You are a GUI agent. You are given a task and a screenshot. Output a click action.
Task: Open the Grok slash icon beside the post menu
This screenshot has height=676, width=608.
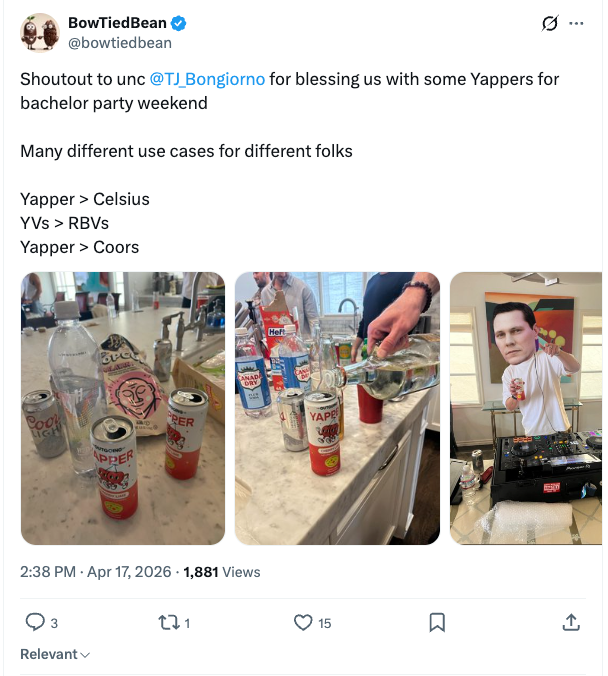click(550, 23)
